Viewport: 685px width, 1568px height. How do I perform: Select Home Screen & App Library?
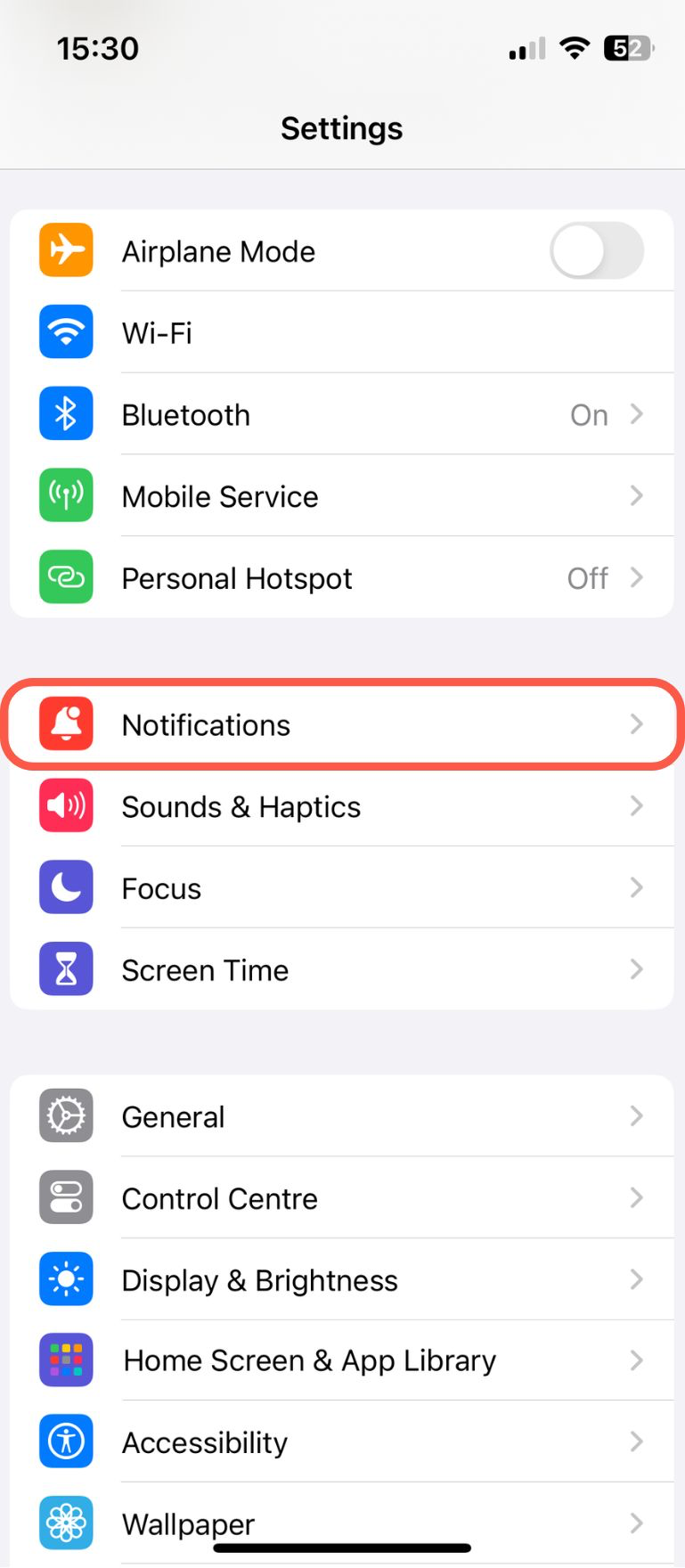pyautogui.click(x=342, y=1360)
